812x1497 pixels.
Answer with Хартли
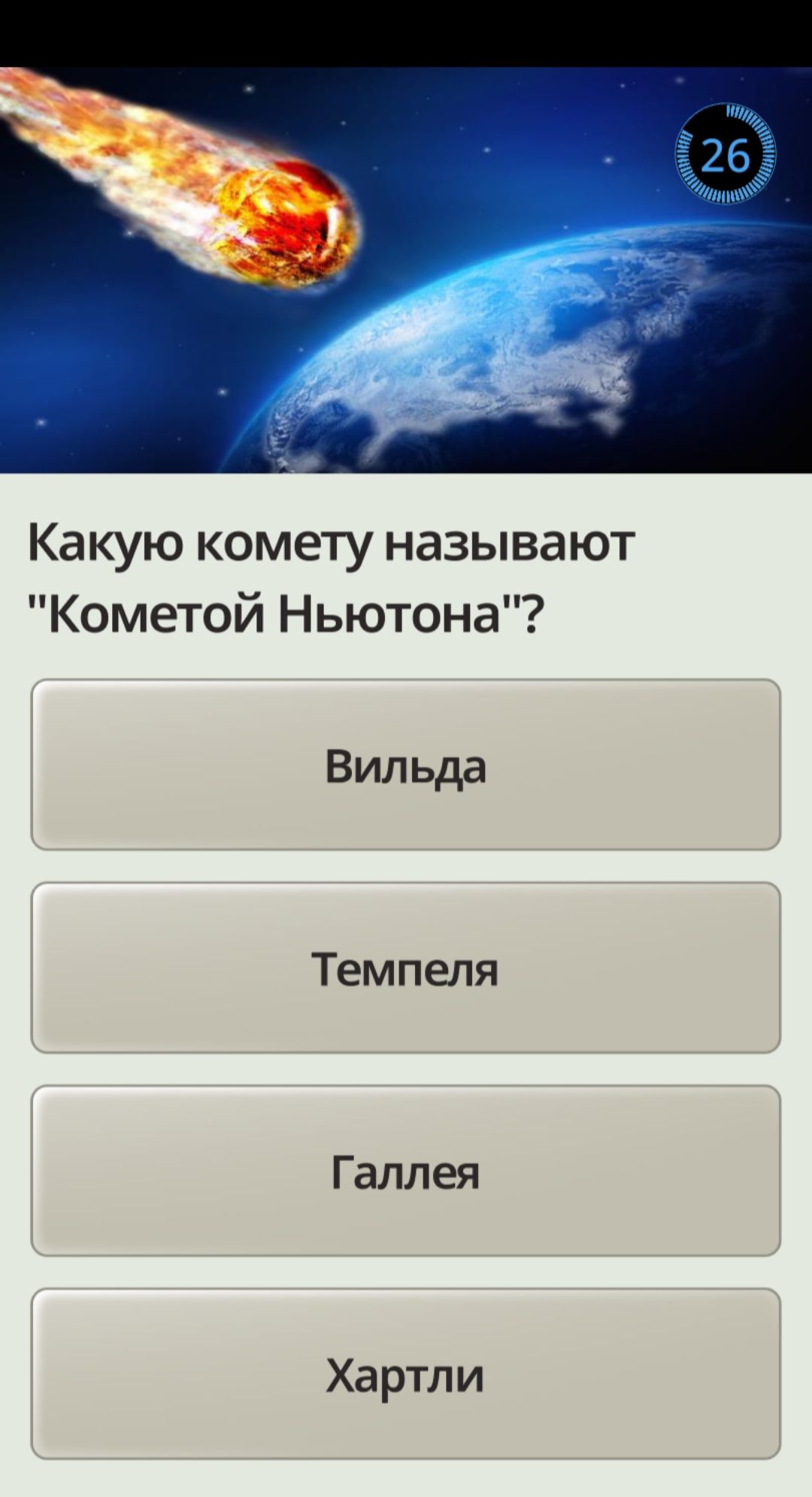(406, 1374)
